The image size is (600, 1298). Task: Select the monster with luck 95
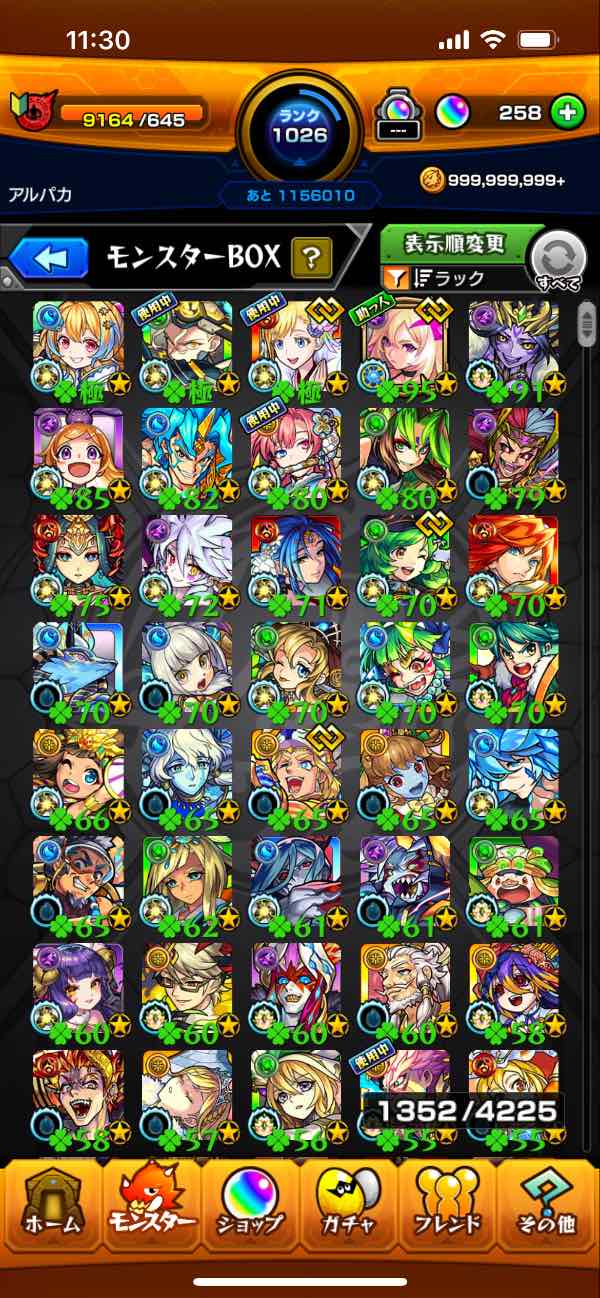[404, 347]
